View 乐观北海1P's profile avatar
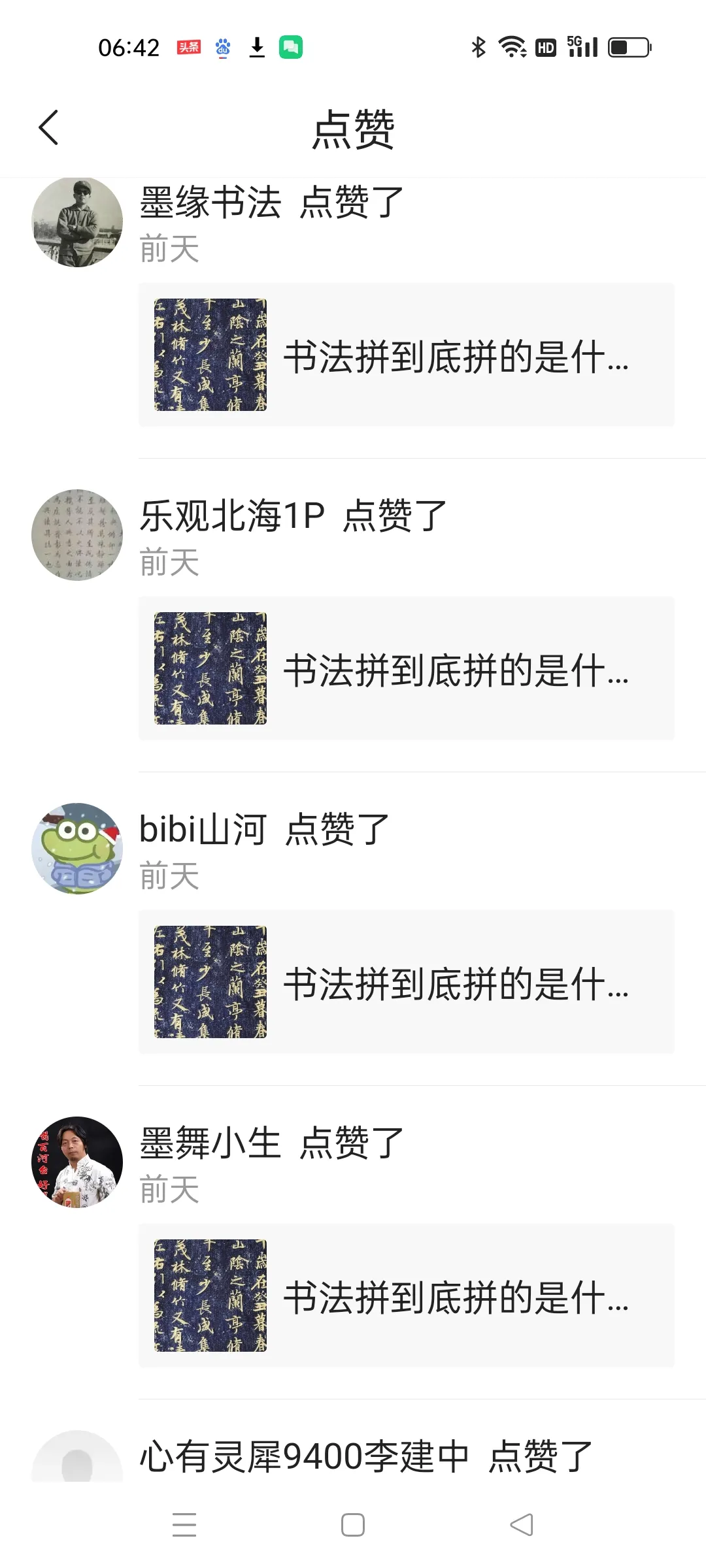The height and width of the screenshot is (1568, 706). (x=77, y=535)
